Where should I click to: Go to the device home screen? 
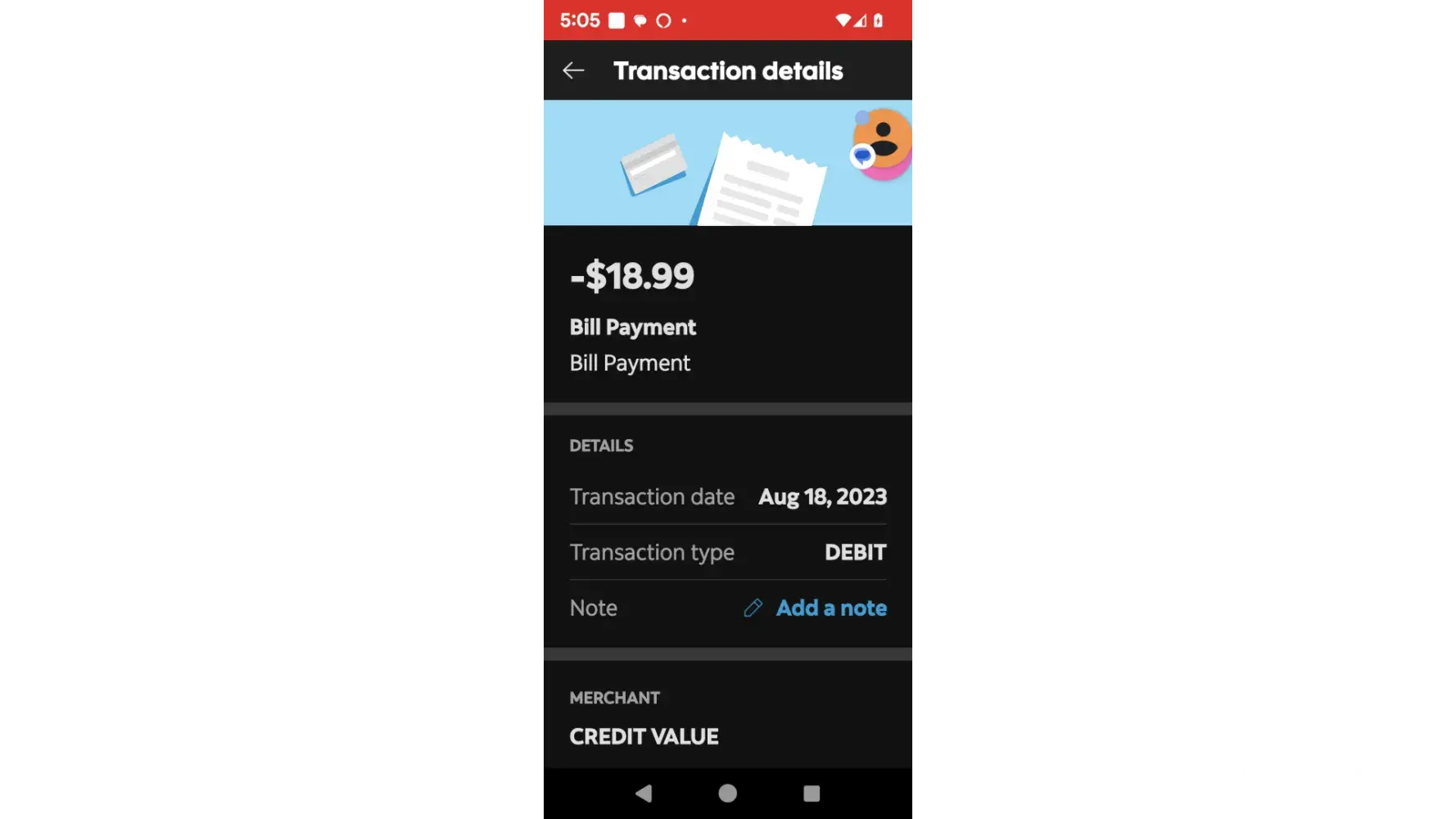click(727, 793)
